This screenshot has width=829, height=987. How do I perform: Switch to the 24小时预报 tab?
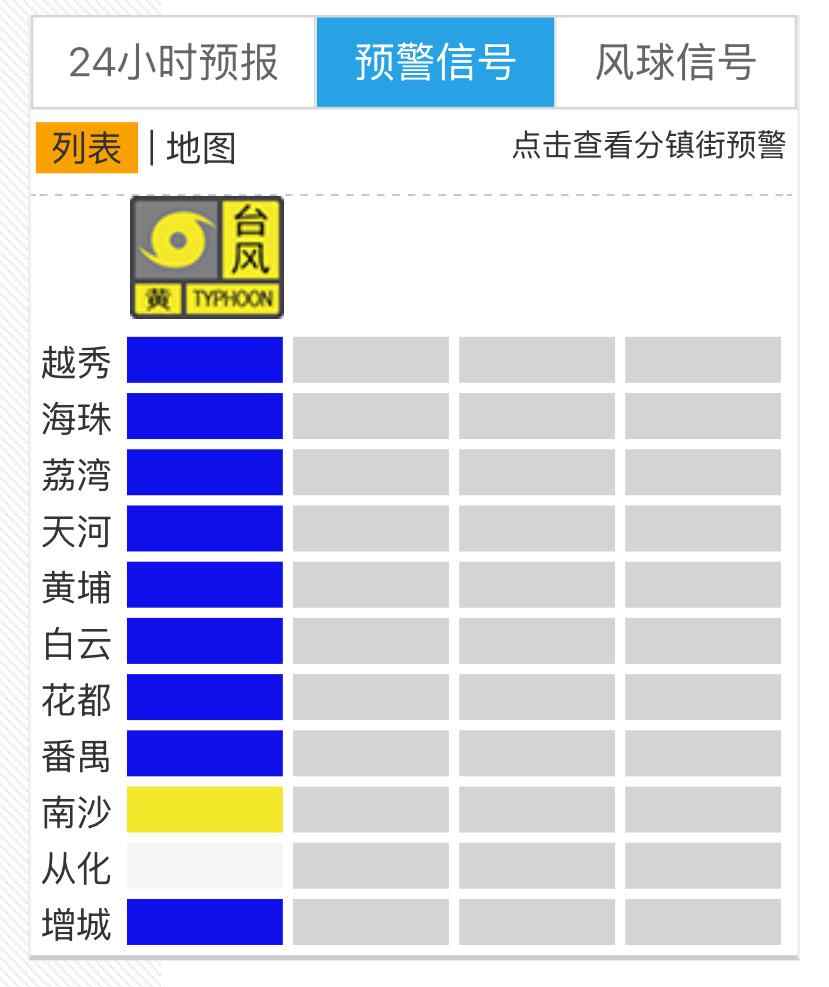[174, 63]
